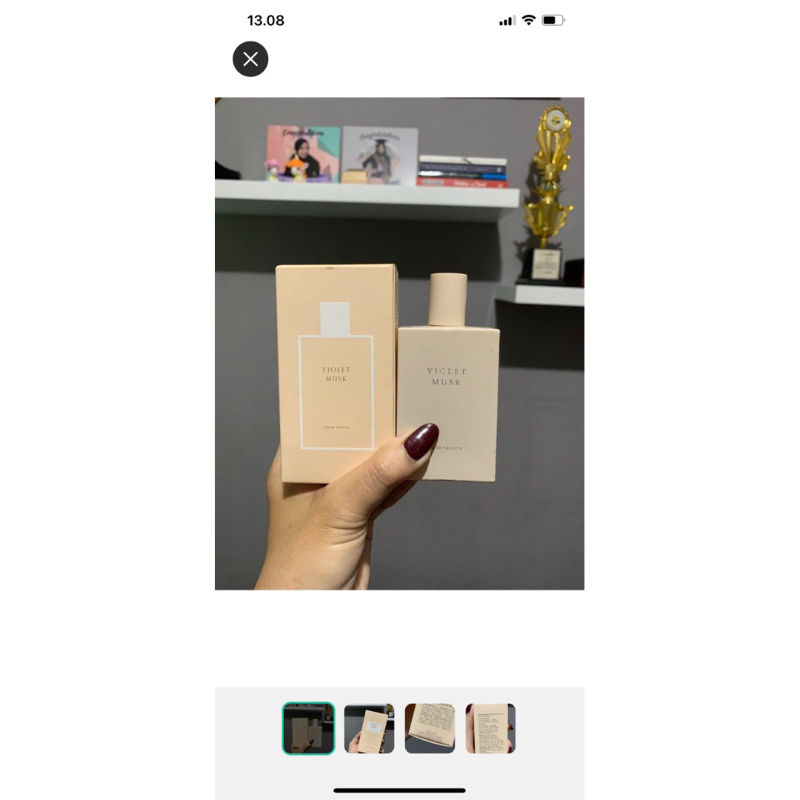This screenshot has height=800, width=800.
Task: Select the first highlighted thumbnail
Action: (x=308, y=728)
